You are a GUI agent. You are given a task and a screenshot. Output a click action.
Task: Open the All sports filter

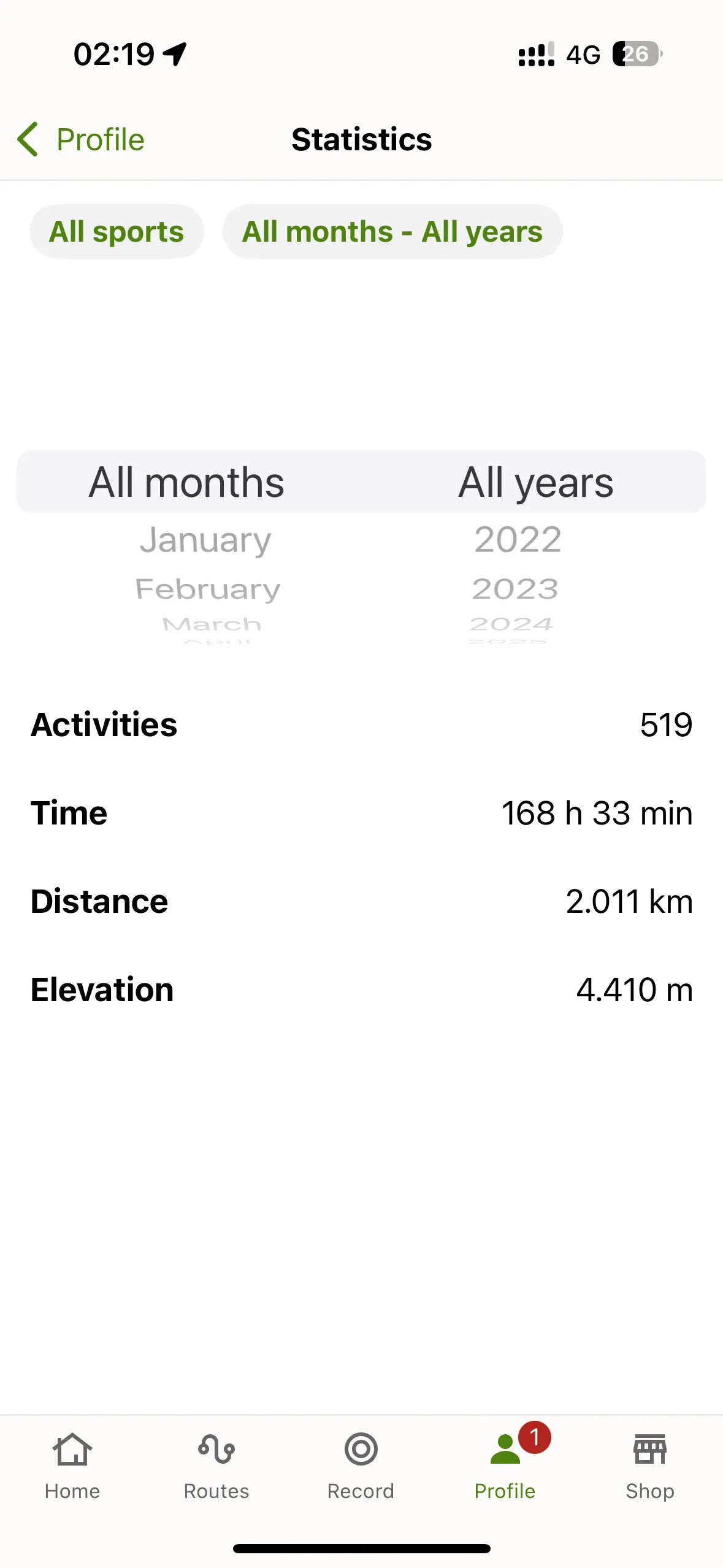[117, 231]
